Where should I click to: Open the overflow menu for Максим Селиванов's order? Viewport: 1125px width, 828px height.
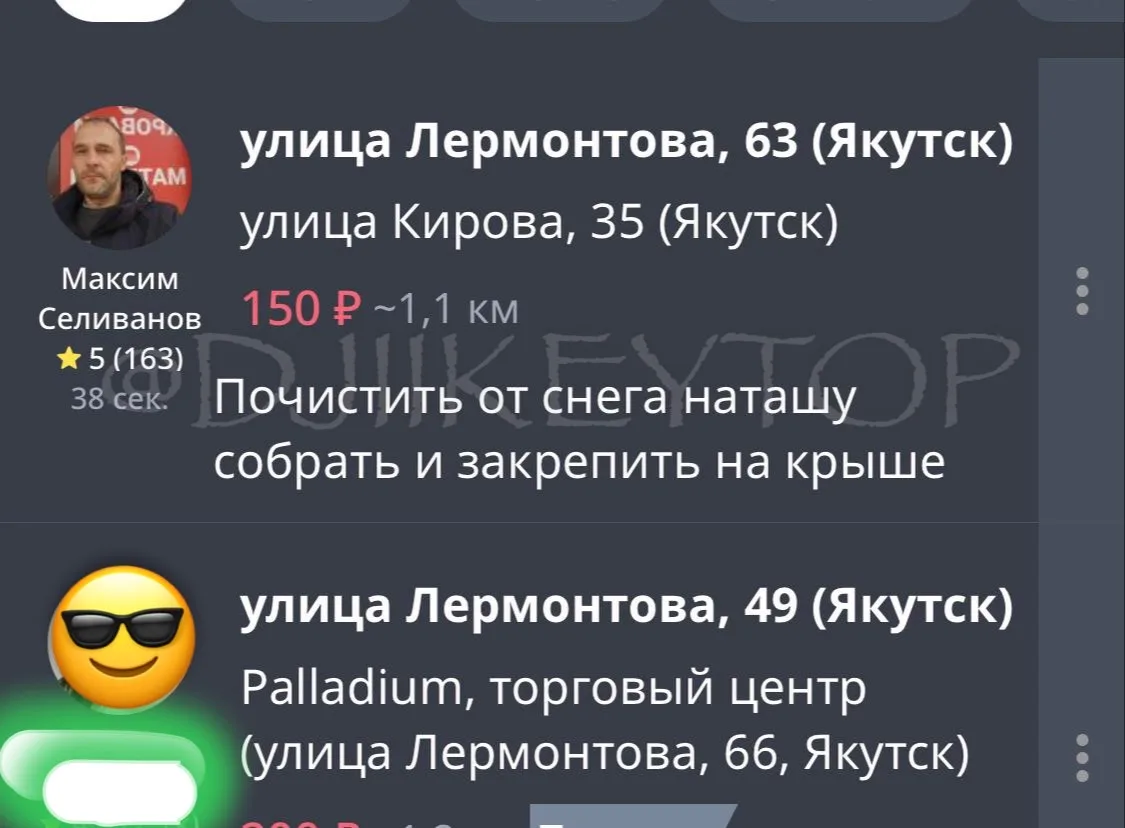1081,291
